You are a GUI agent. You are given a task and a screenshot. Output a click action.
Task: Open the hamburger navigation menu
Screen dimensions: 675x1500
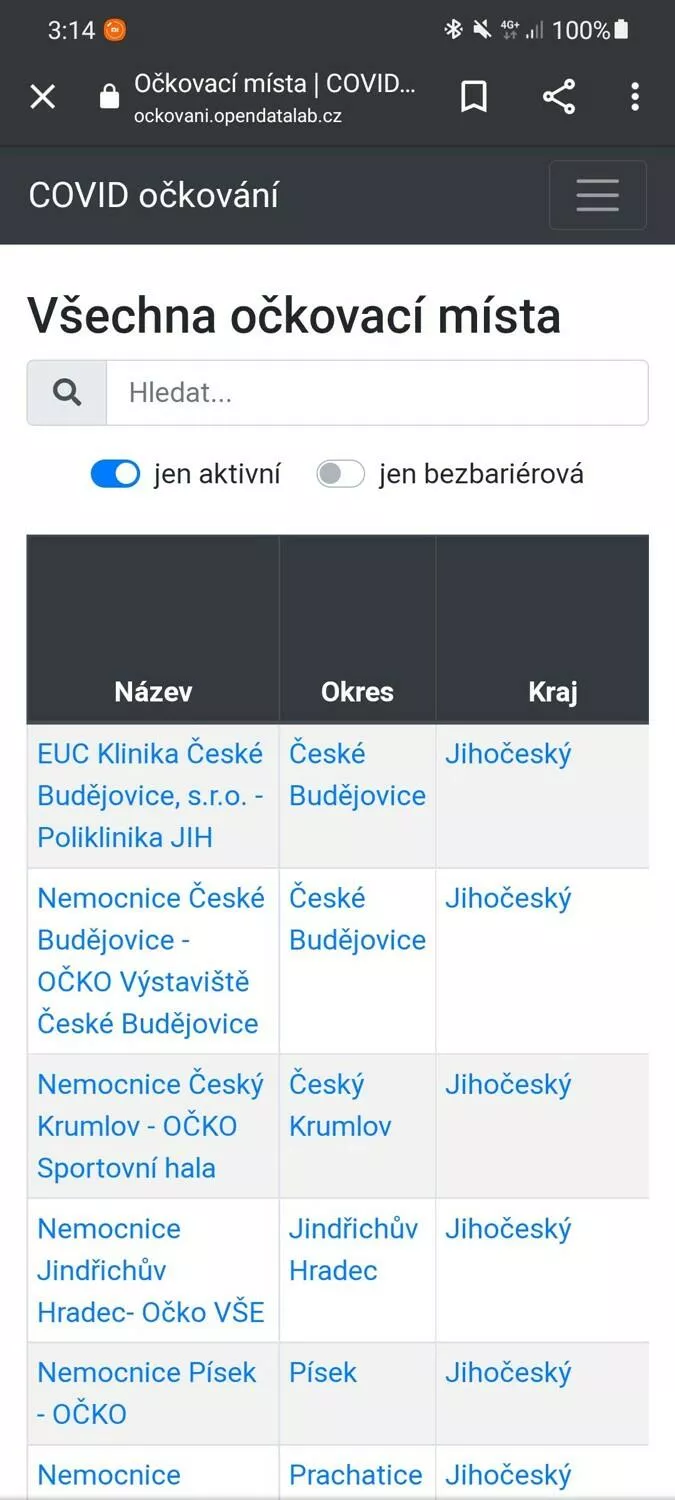tap(598, 195)
